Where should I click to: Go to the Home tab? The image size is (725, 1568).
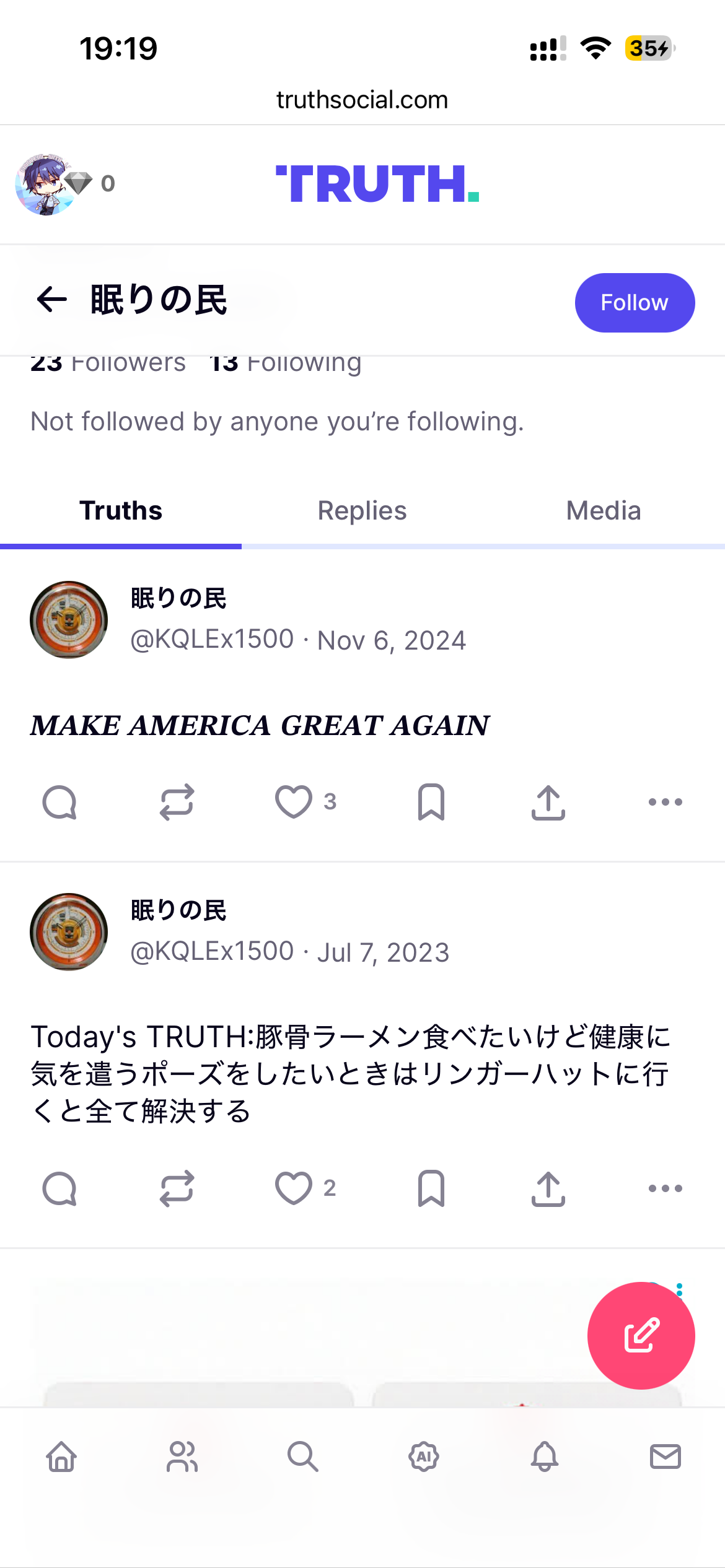tap(61, 1457)
